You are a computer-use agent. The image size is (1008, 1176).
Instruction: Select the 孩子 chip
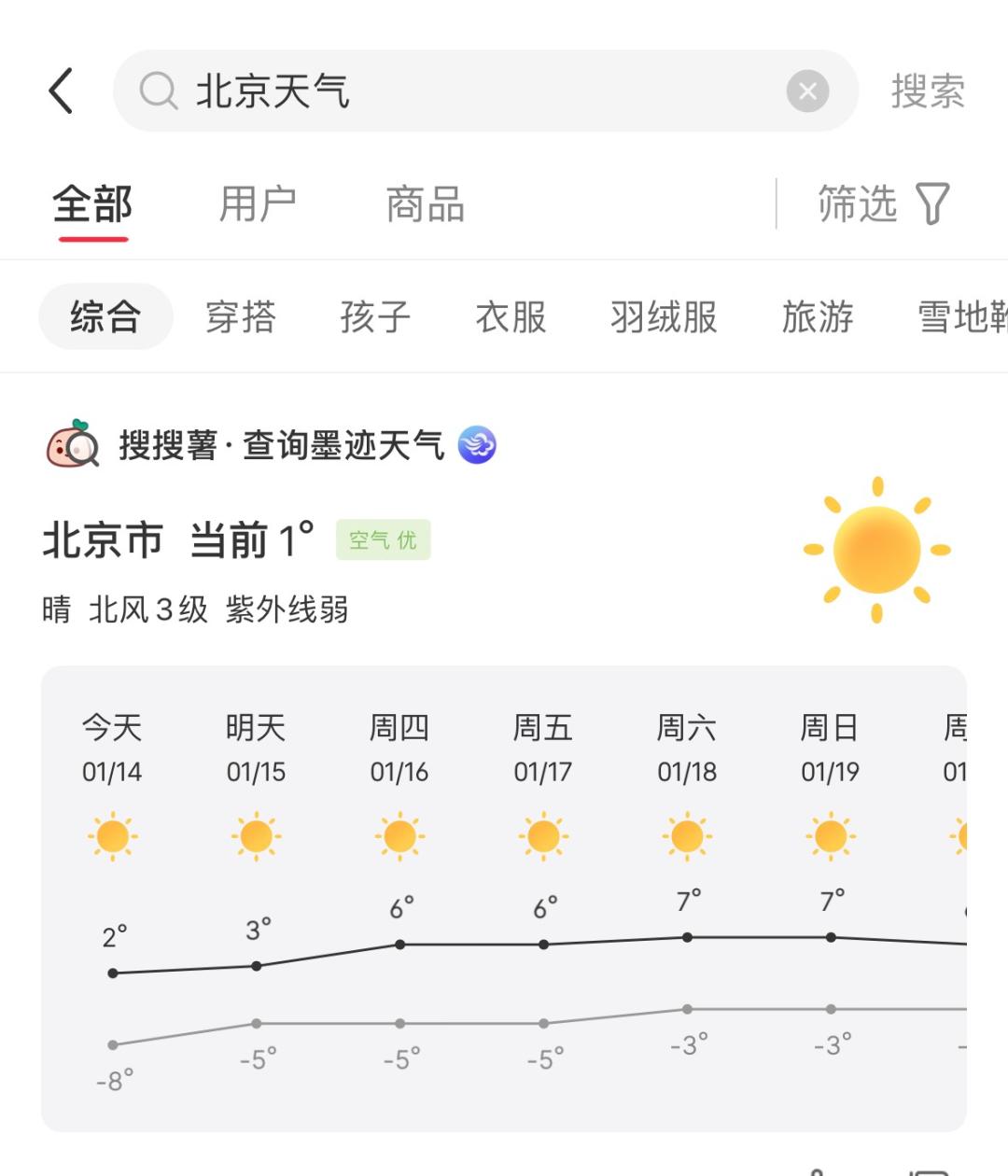[x=375, y=317]
